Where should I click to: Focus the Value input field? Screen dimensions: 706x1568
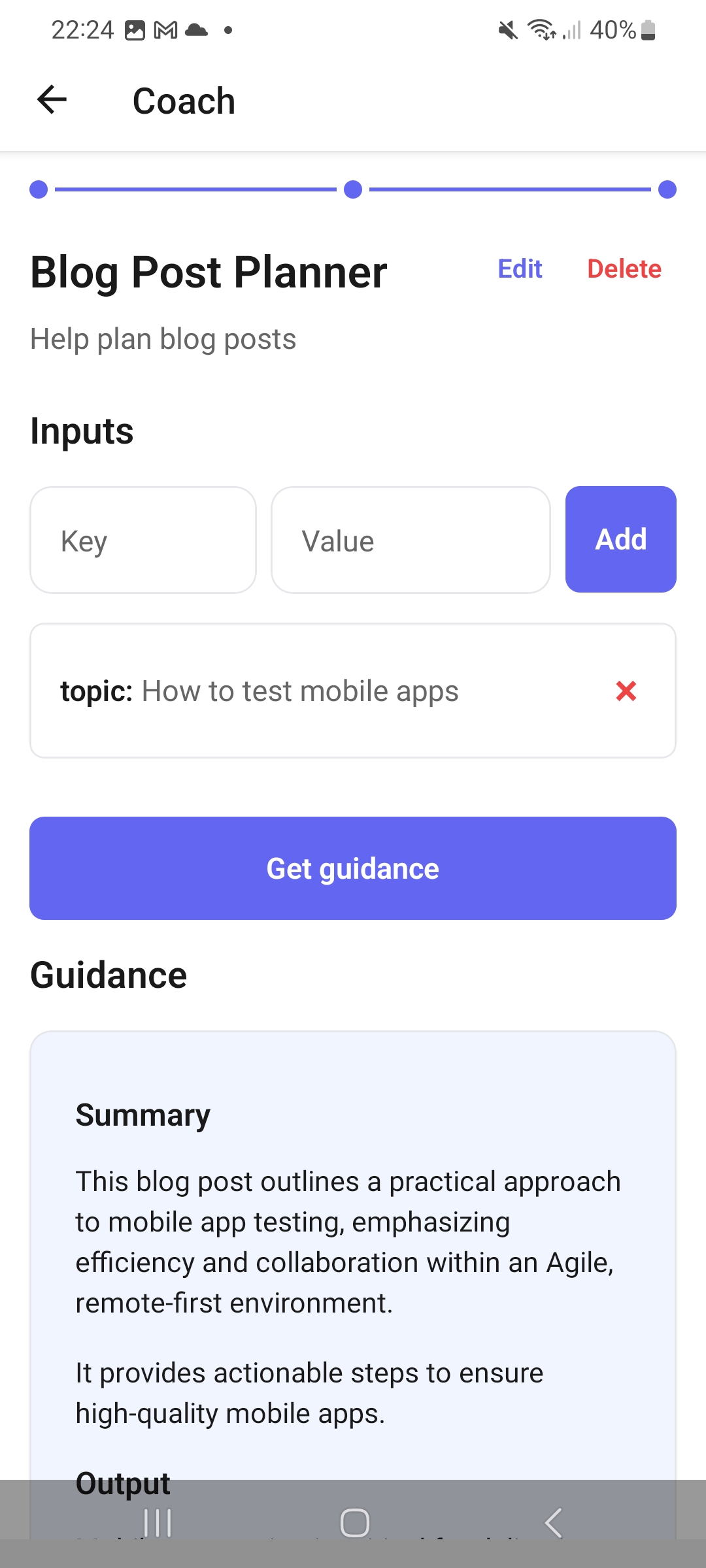pos(411,540)
